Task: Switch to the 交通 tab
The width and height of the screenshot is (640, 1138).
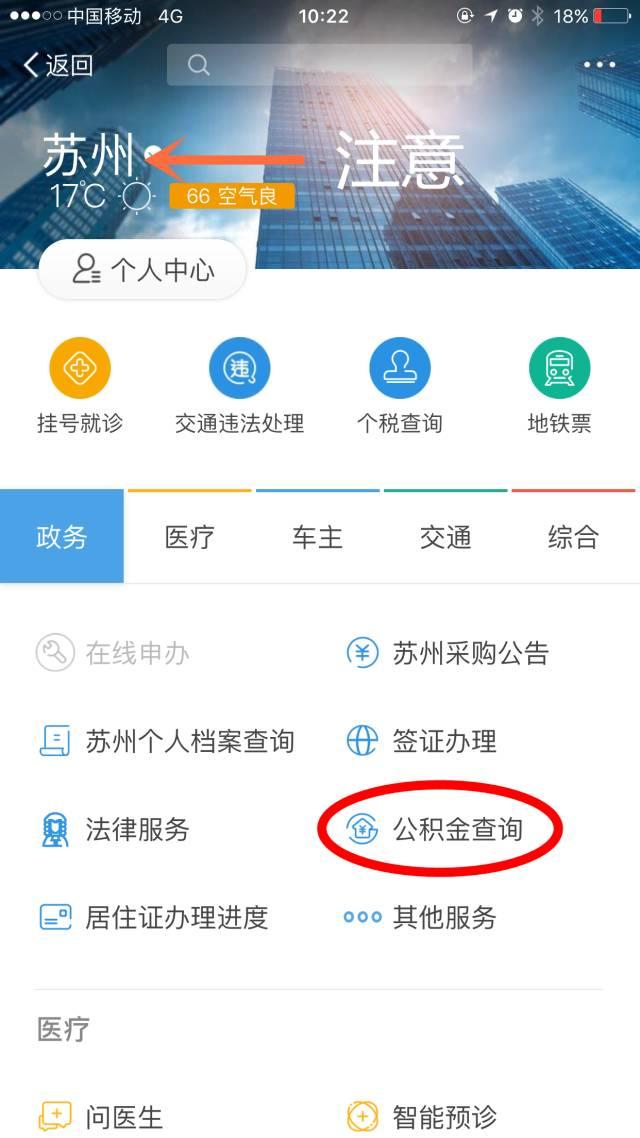Action: [x=446, y=537]
